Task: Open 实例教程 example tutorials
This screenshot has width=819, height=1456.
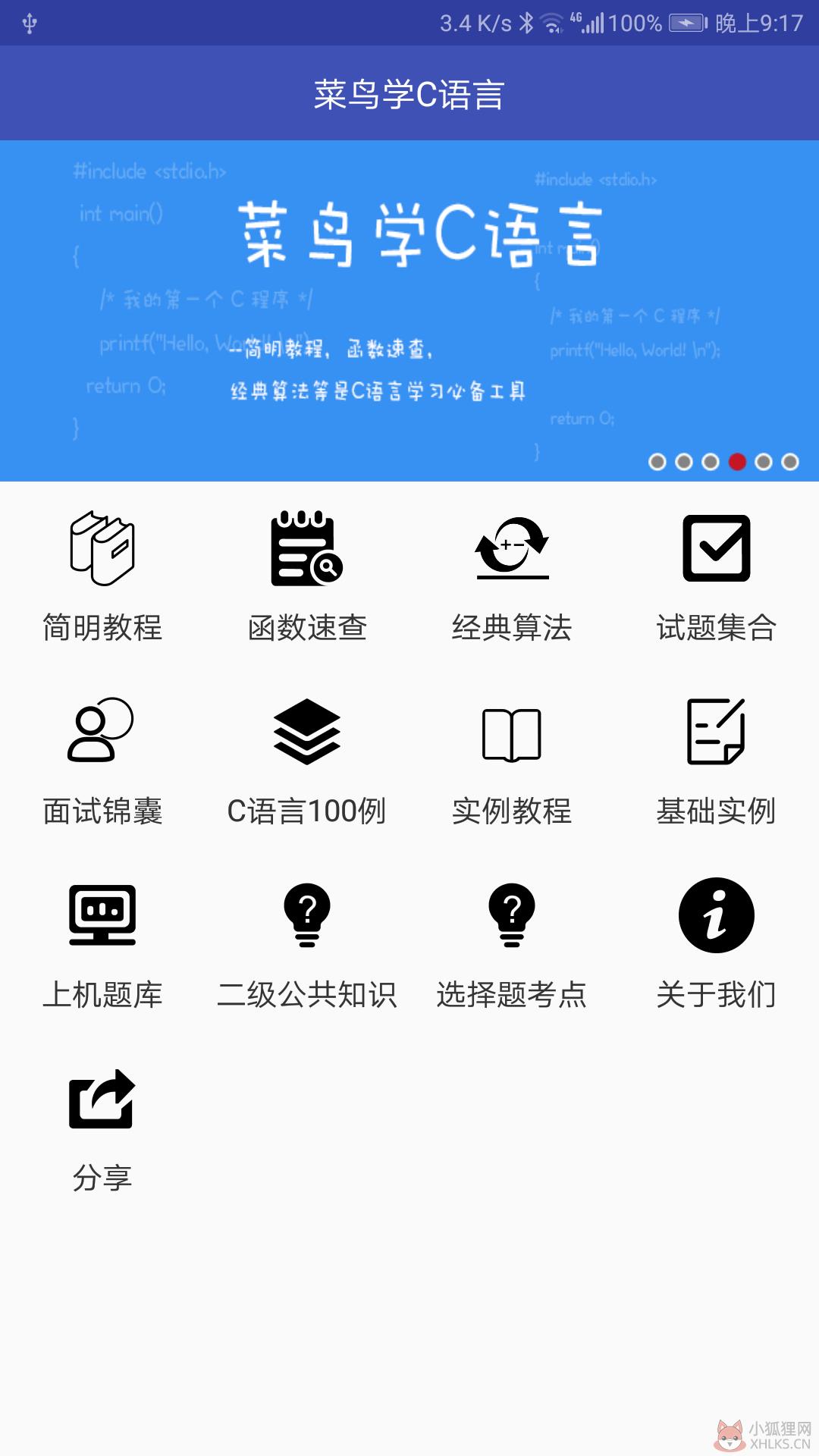Action: [x=512, y=761]
